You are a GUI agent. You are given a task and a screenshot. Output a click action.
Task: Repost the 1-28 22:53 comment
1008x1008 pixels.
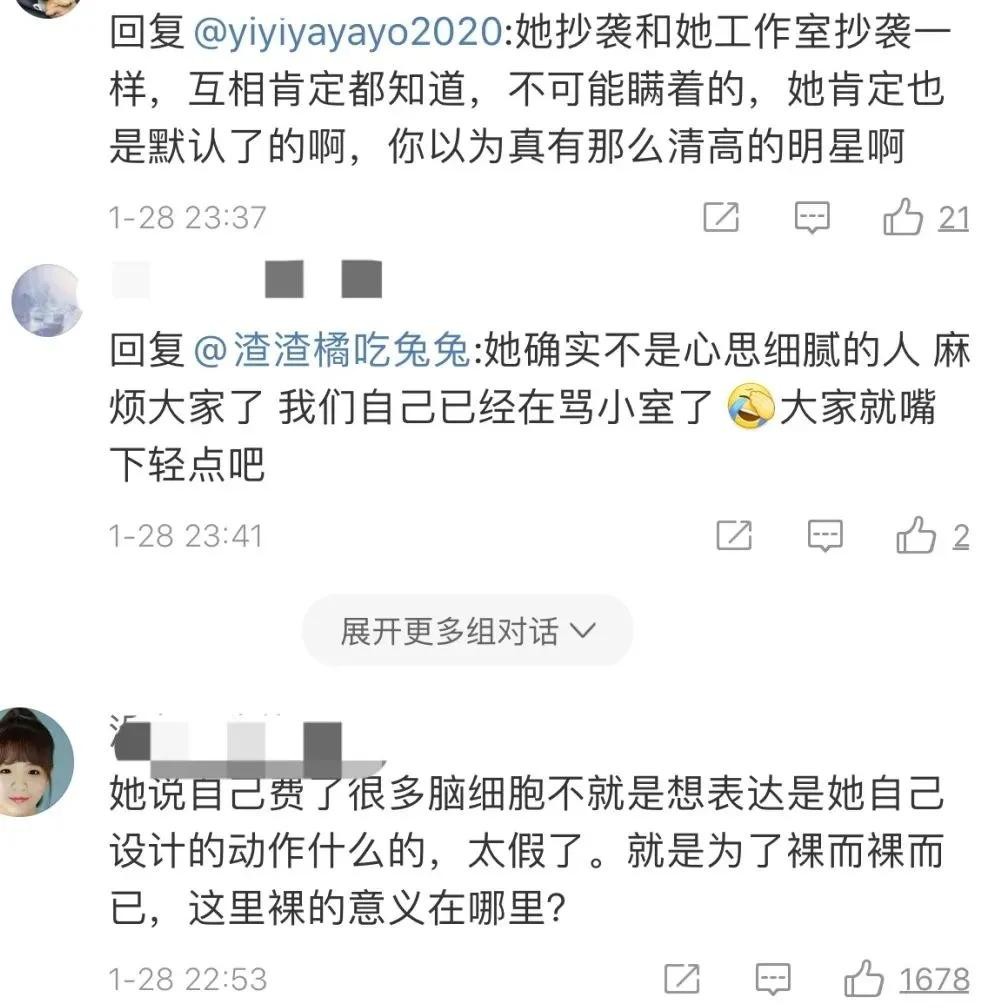click(682, 978)
